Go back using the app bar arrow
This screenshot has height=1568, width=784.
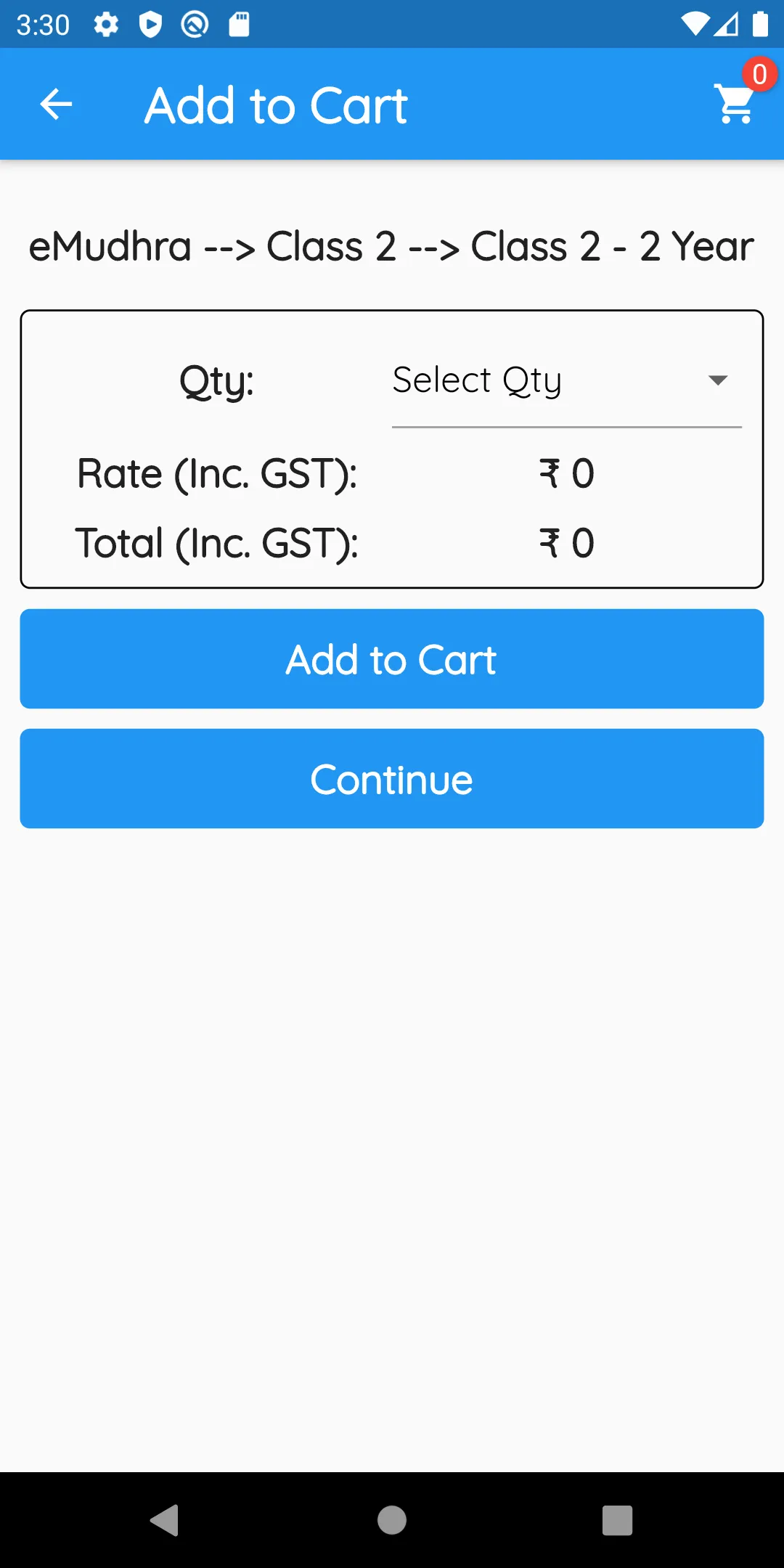coord(56,105)
